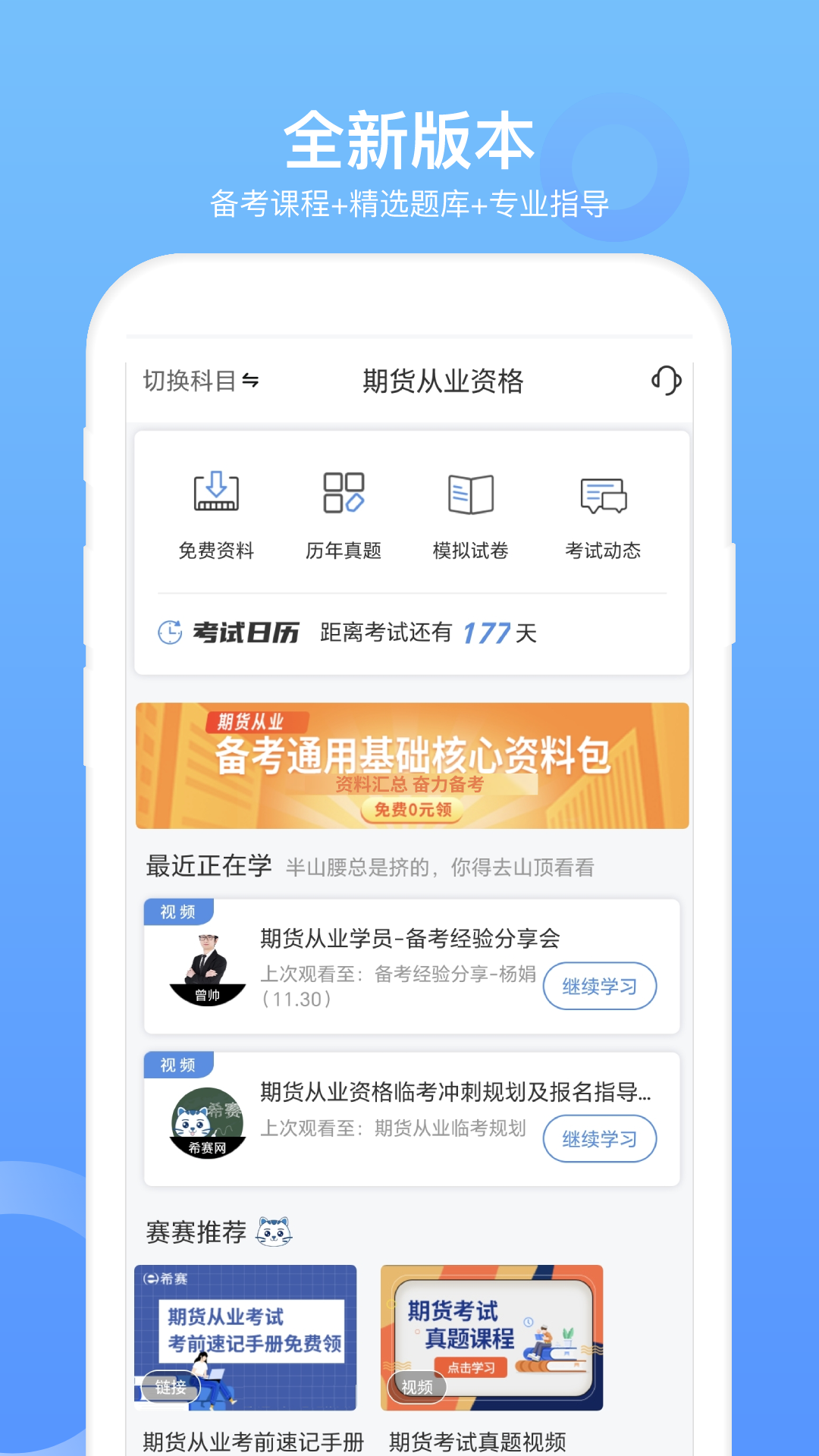Tap the headphones customer service icon

tap(666, 383)
